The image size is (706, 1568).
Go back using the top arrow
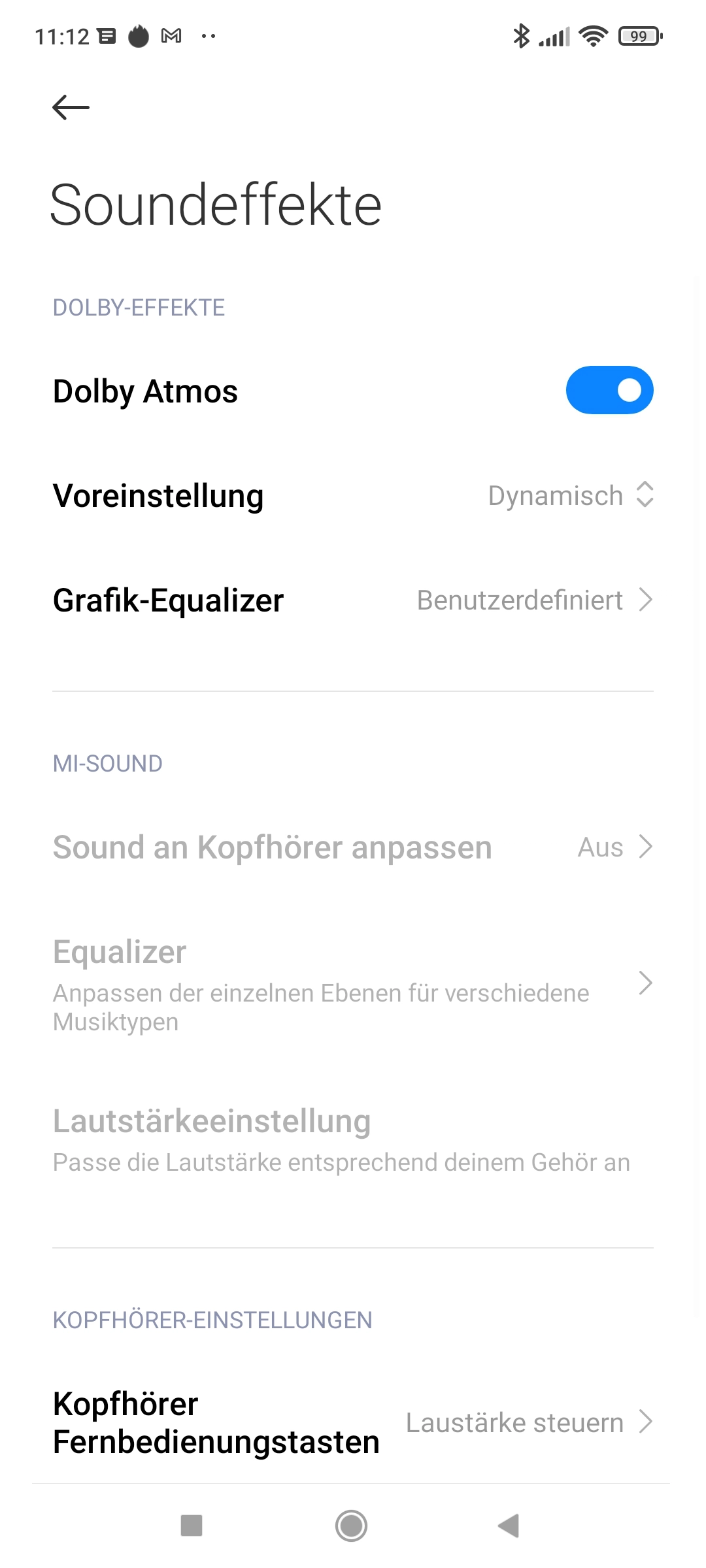(x=71, y=107)
